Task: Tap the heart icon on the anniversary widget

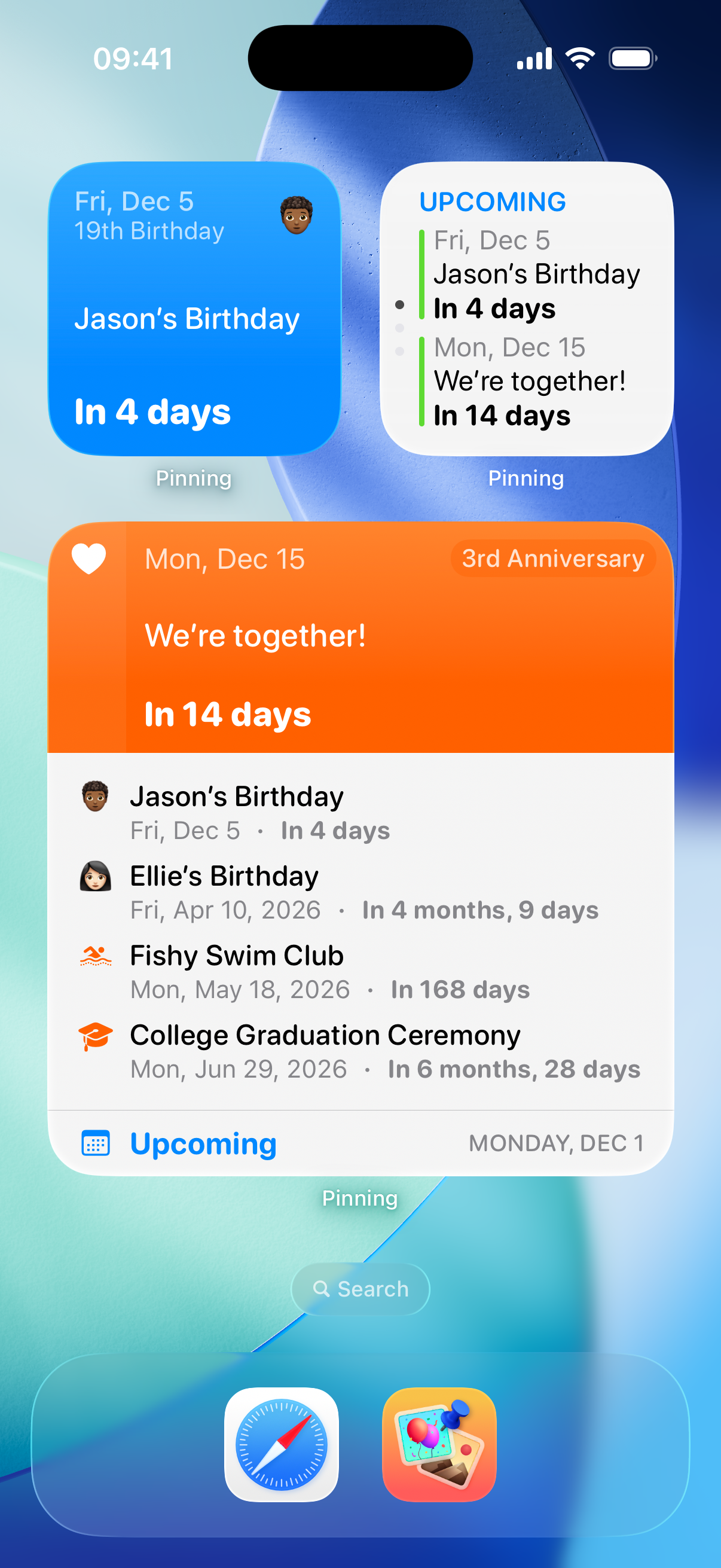Action: click(x=88, y=558)
